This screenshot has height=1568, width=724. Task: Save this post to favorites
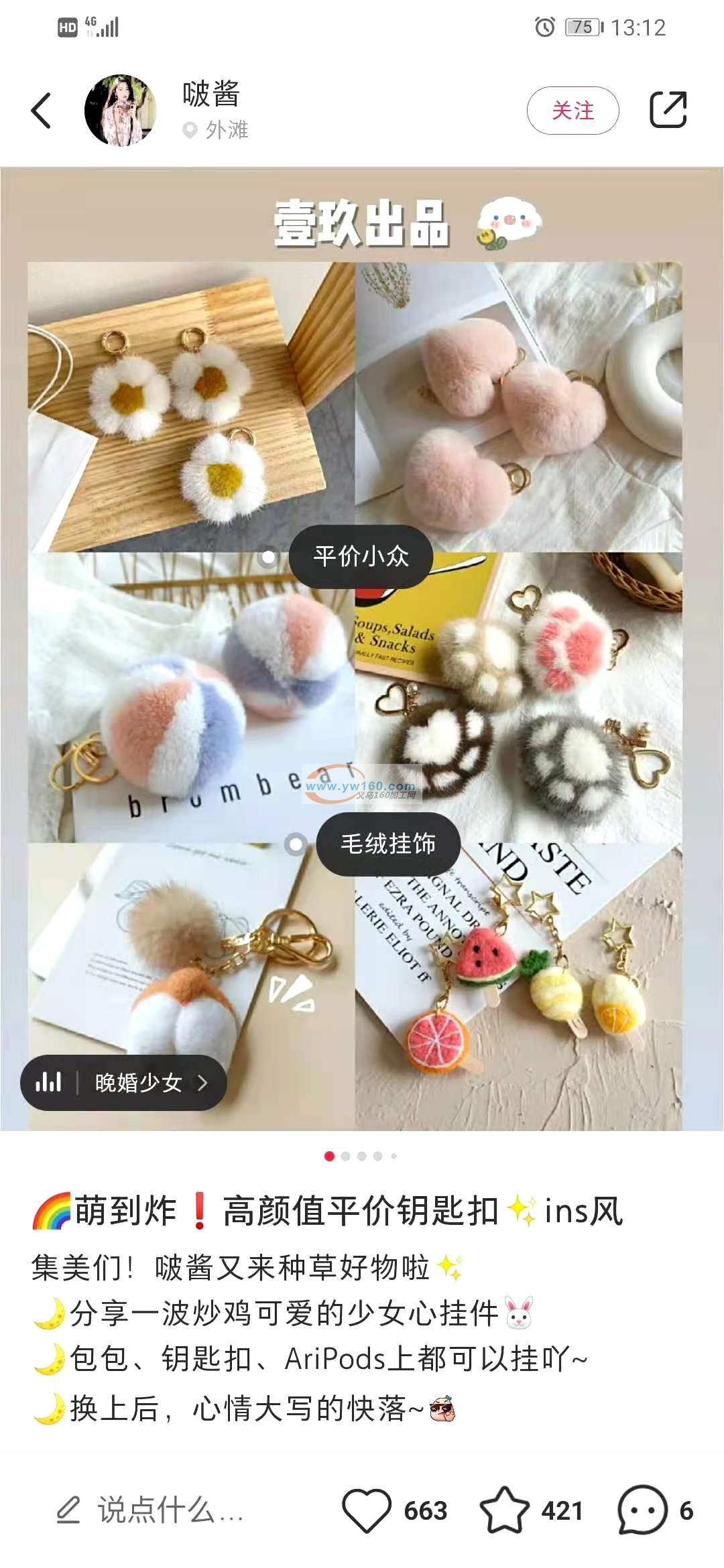pos(504,1510)
